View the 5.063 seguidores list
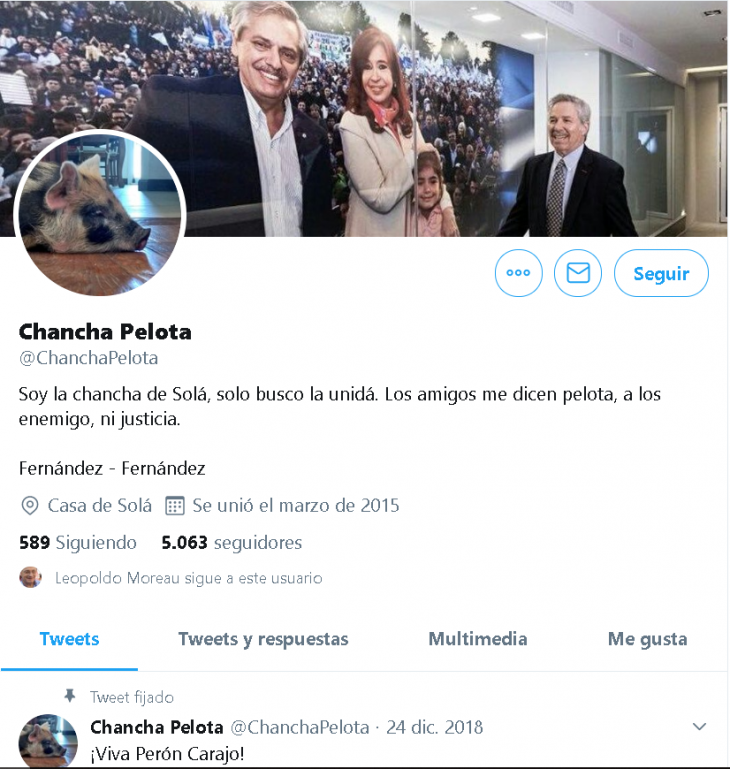The width and height of the screenshot is (730, 769). (231, 543)
